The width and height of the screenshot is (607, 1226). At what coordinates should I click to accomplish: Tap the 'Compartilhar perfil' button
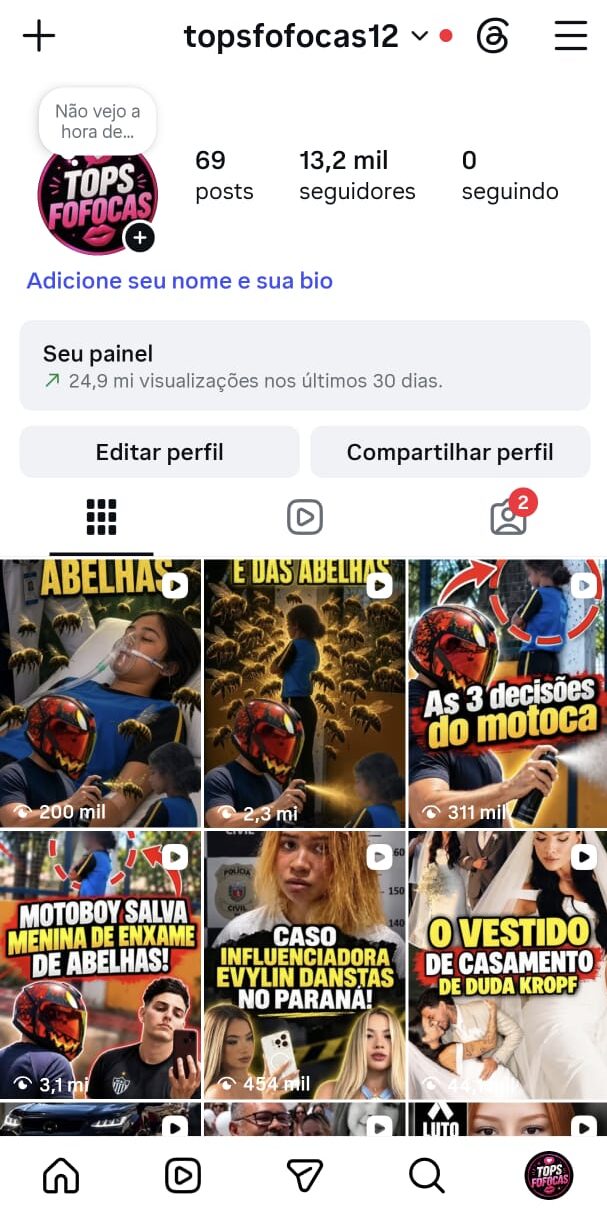point(450,452)
